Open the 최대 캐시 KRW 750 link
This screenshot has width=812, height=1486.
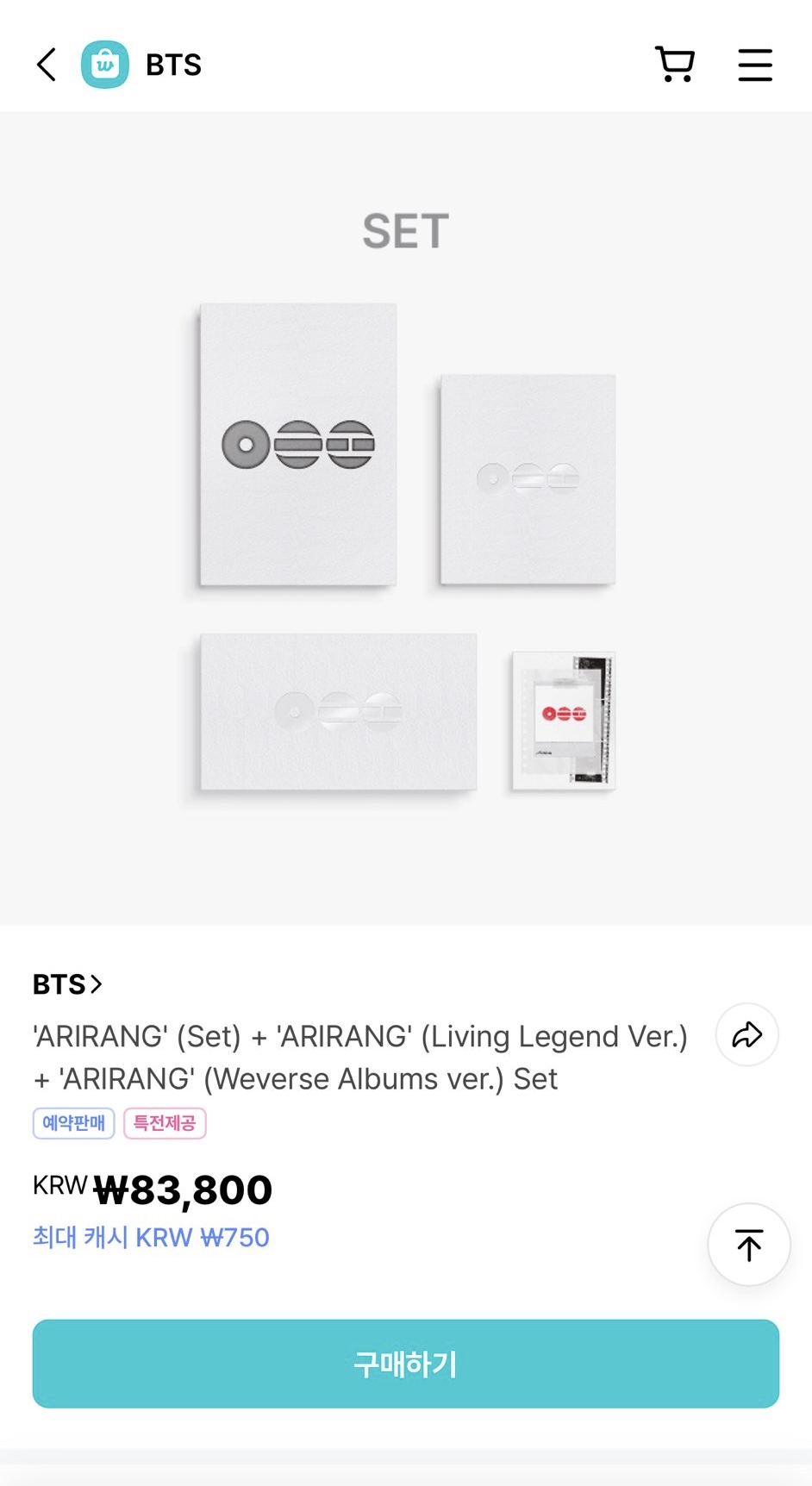(x=149, y=1237)
